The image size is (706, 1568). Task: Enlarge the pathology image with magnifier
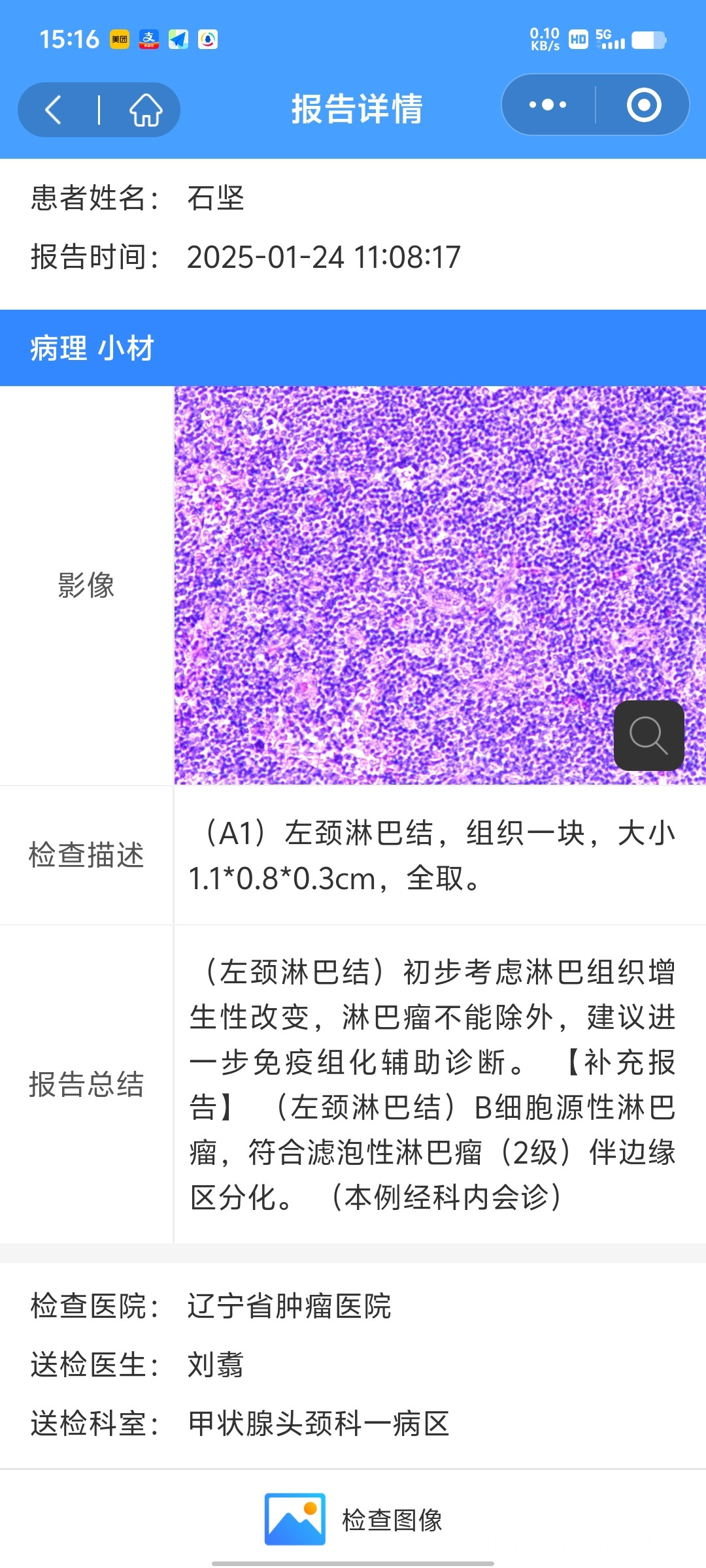point(648,735)
